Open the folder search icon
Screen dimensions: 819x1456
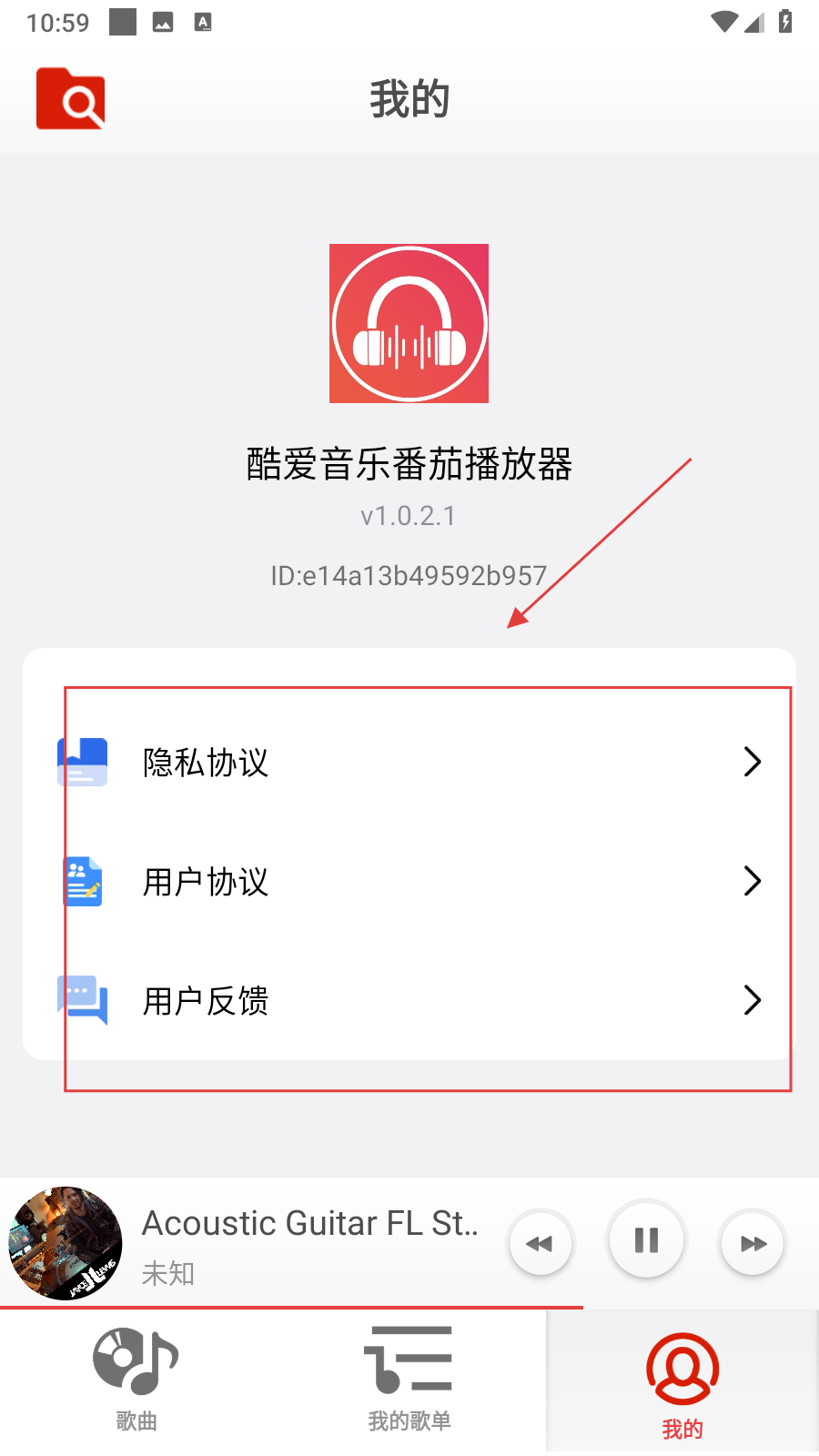coord(71,99)
